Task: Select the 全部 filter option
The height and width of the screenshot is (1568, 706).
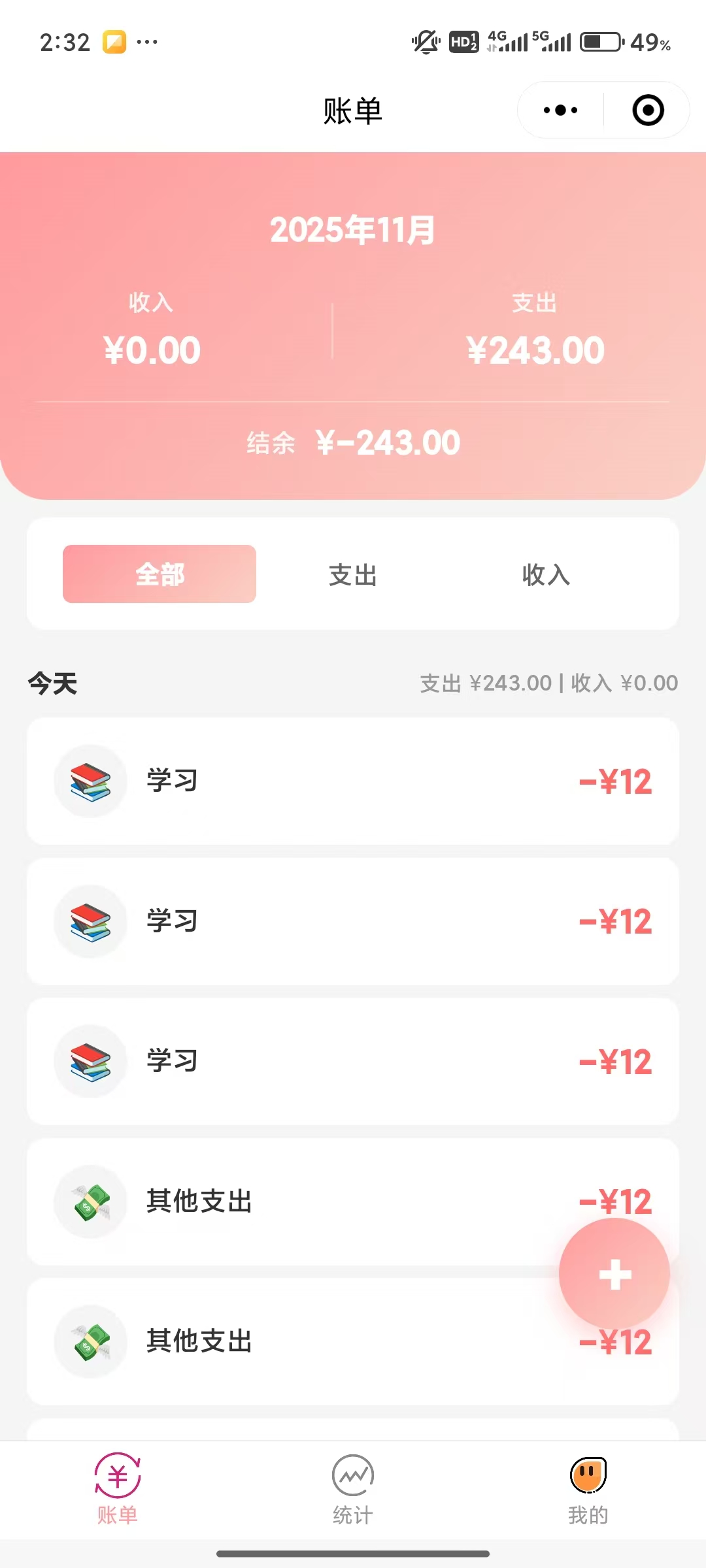Action: pos(159,574)
